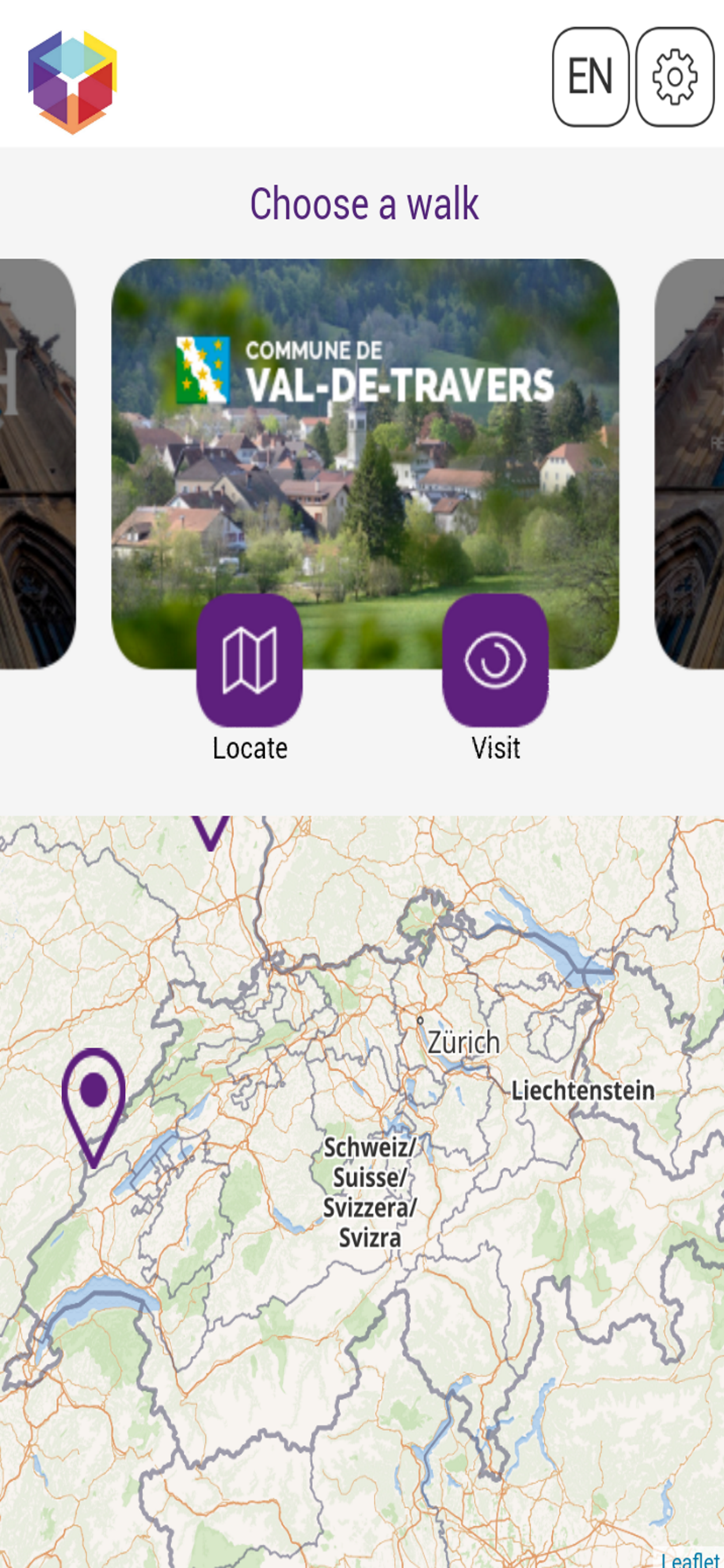Switch the app language via EN button
The width and height of the screenshot is (724, 1568).
click(591, 76)
